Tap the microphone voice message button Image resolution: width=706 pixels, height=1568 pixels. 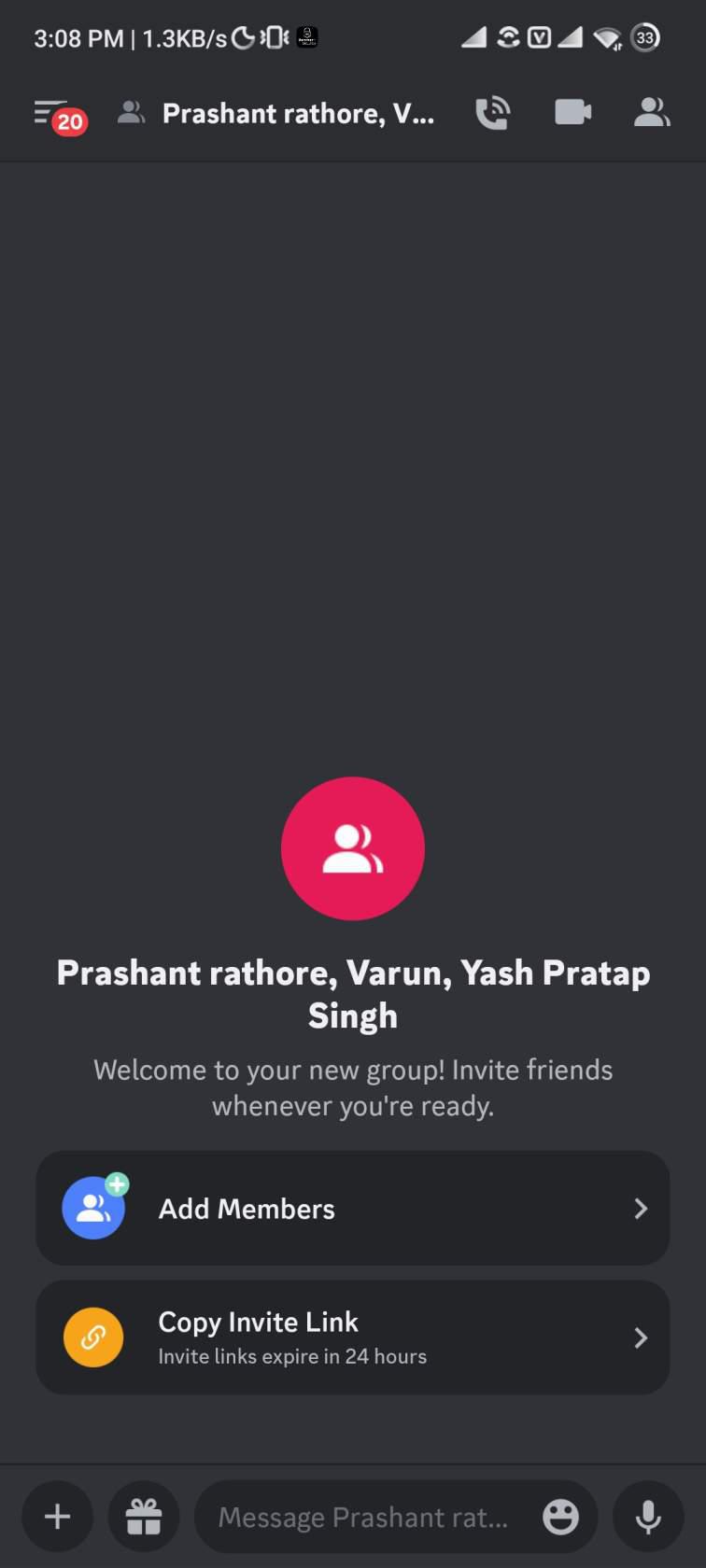(648, 1517)
